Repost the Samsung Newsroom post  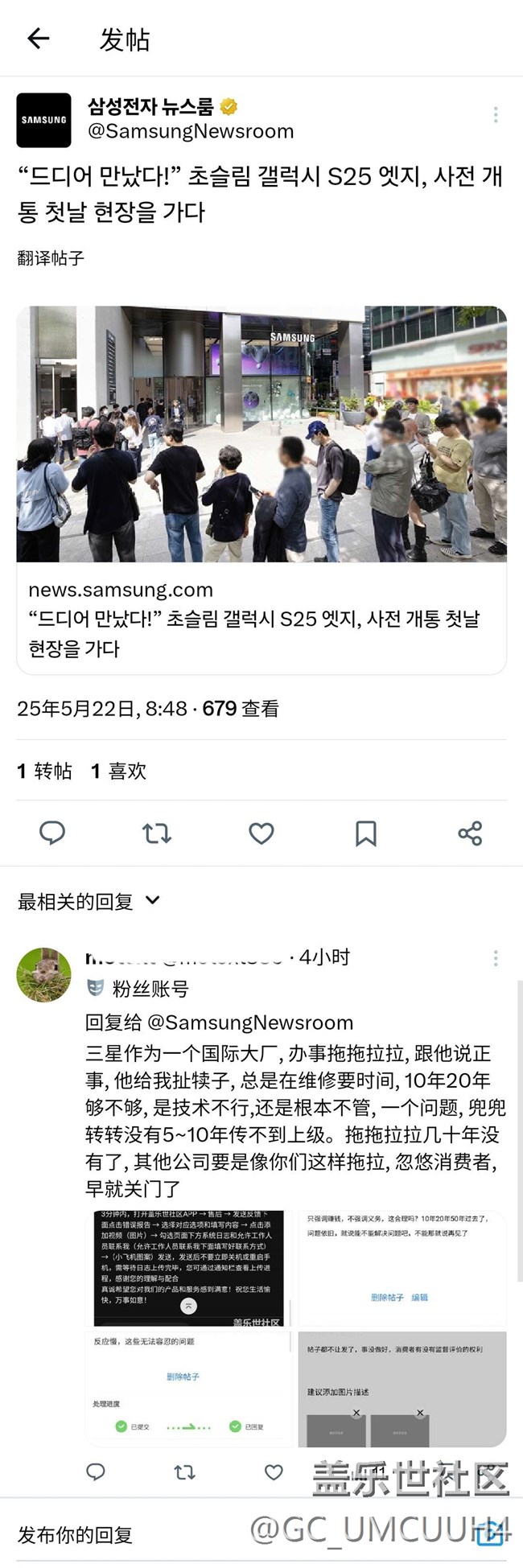coord(157,833)
